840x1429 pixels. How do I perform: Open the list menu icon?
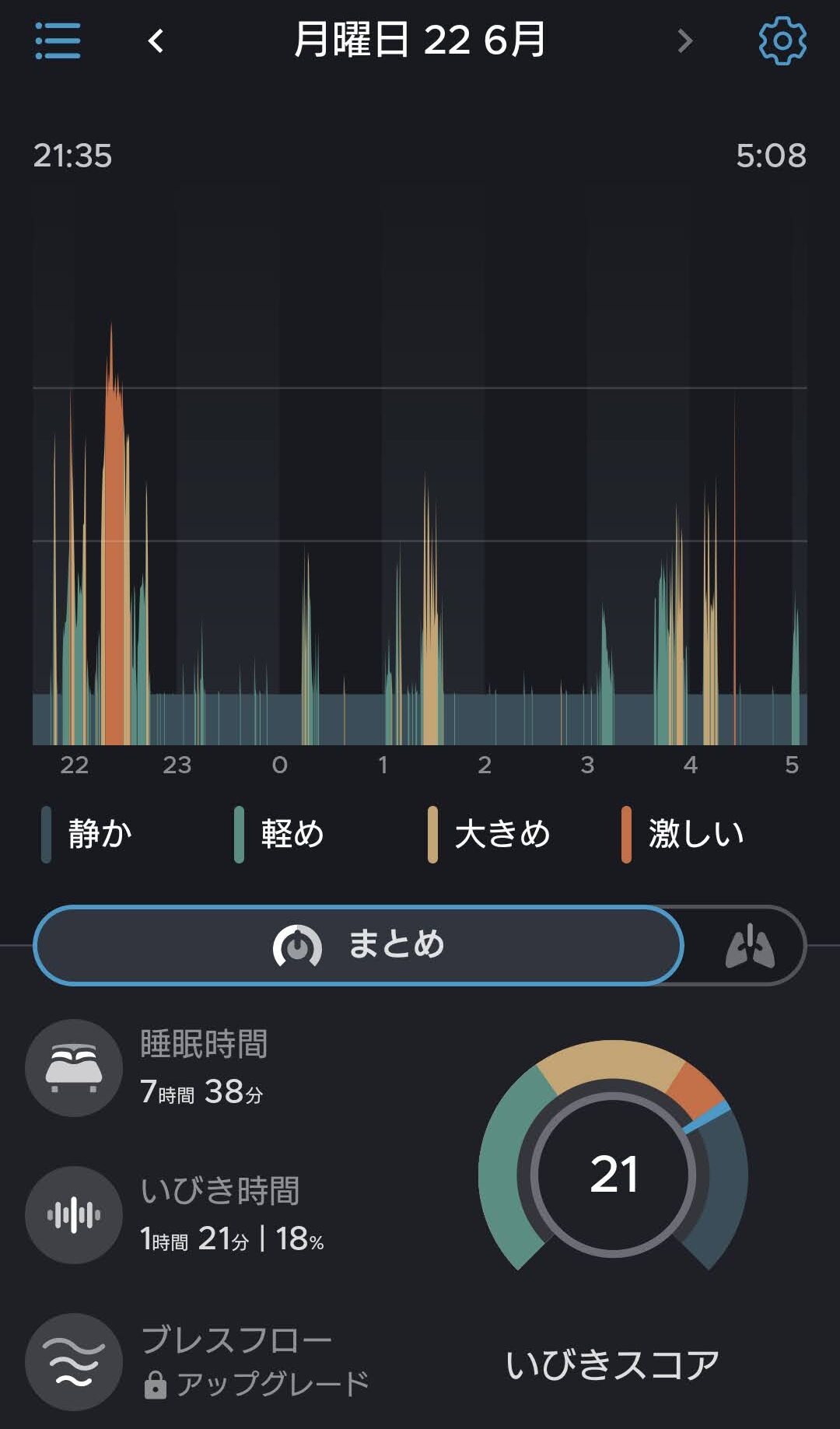(x=58, y=40)
